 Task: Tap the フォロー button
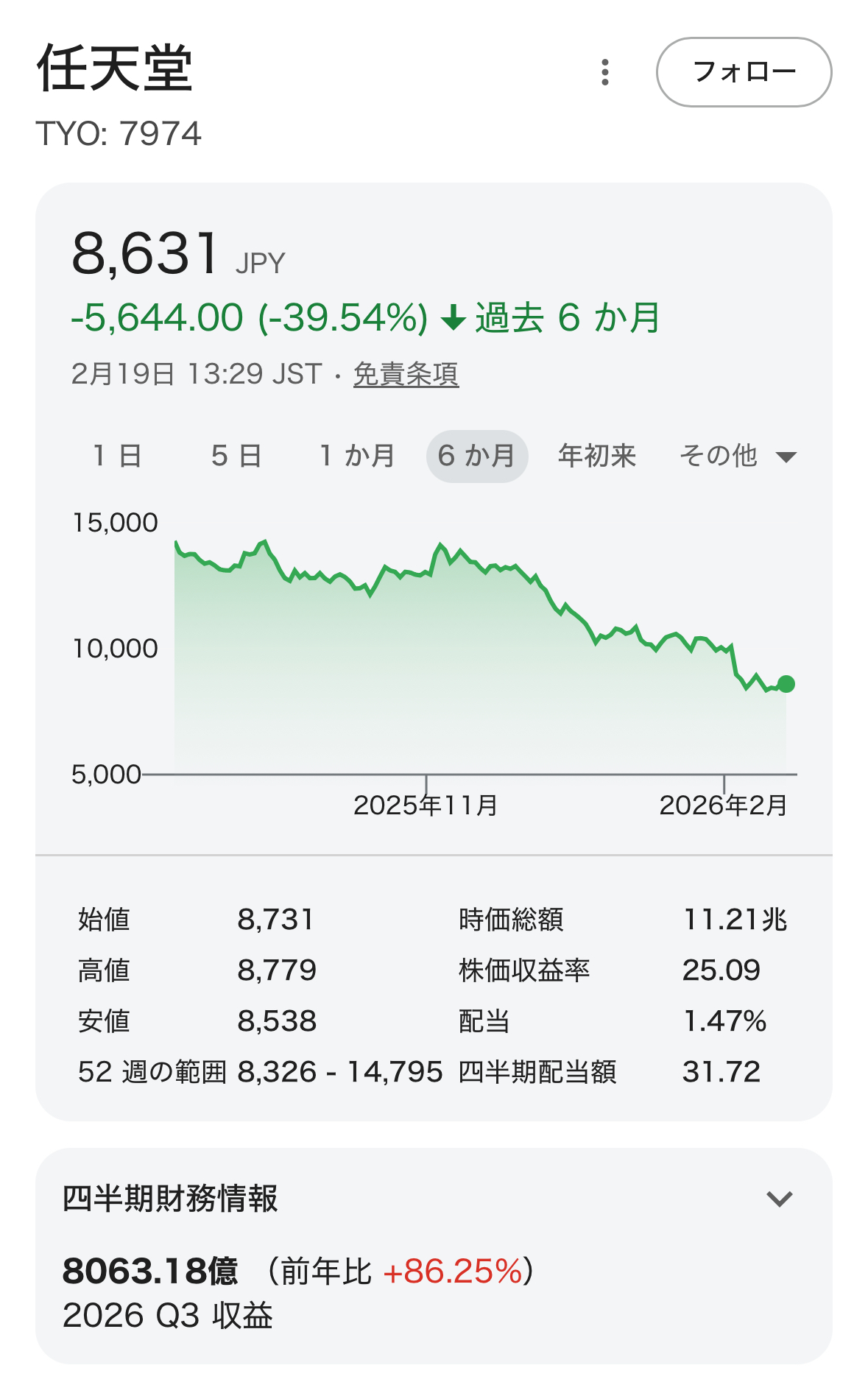tap(744, 72)
